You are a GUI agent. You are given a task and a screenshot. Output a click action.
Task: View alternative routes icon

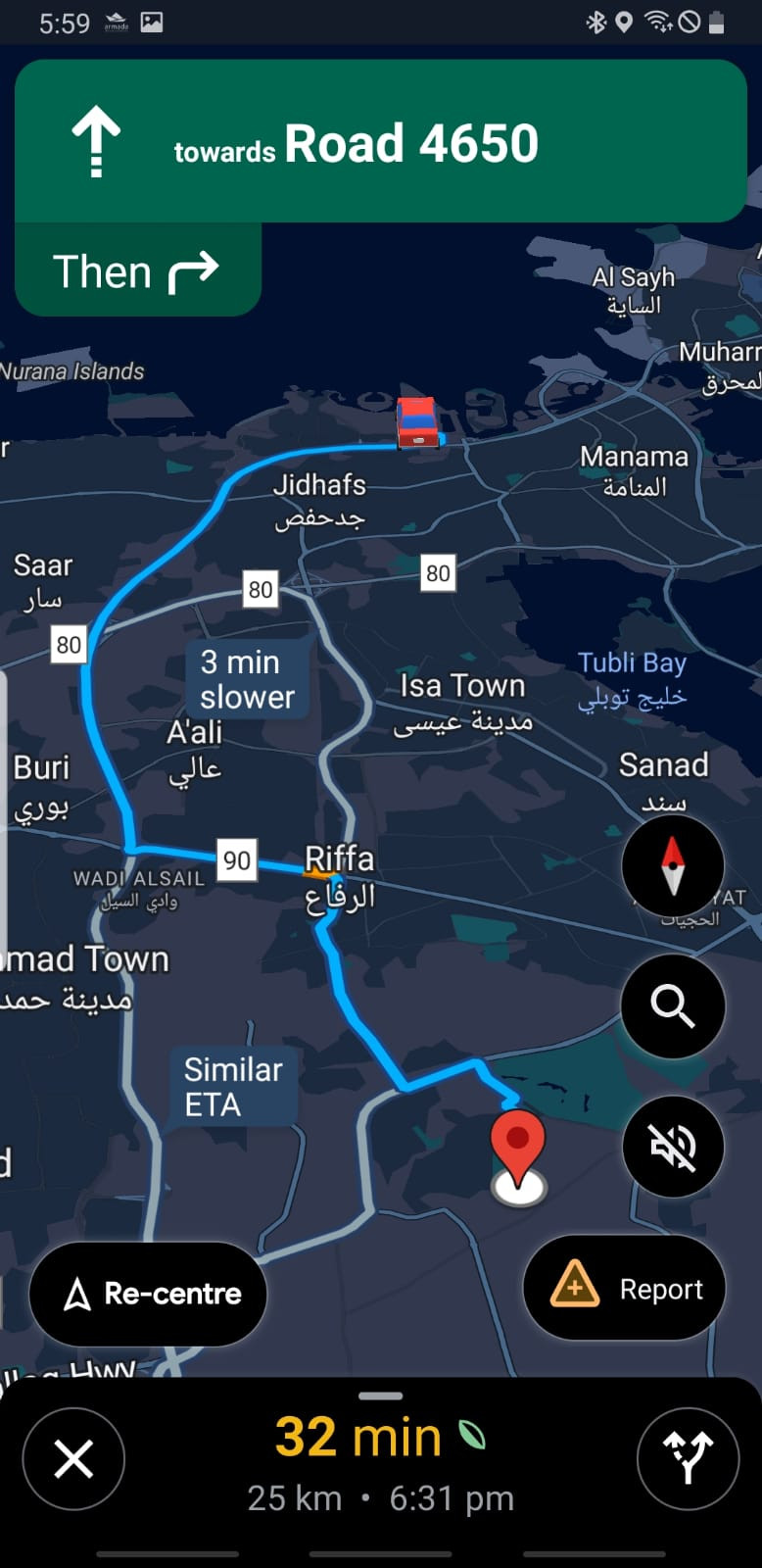pos(688,1458)
